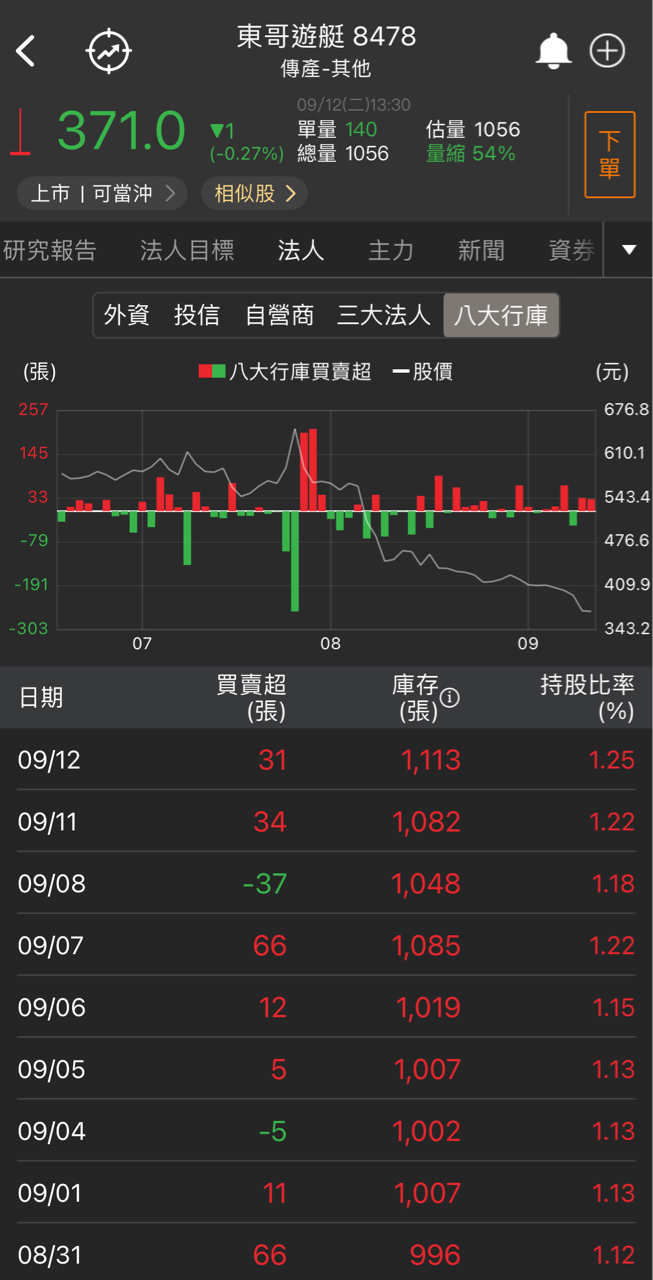Expand the tab list dropdown arrow
This screenshot has height=1280, width=653.
coord(629,250)
